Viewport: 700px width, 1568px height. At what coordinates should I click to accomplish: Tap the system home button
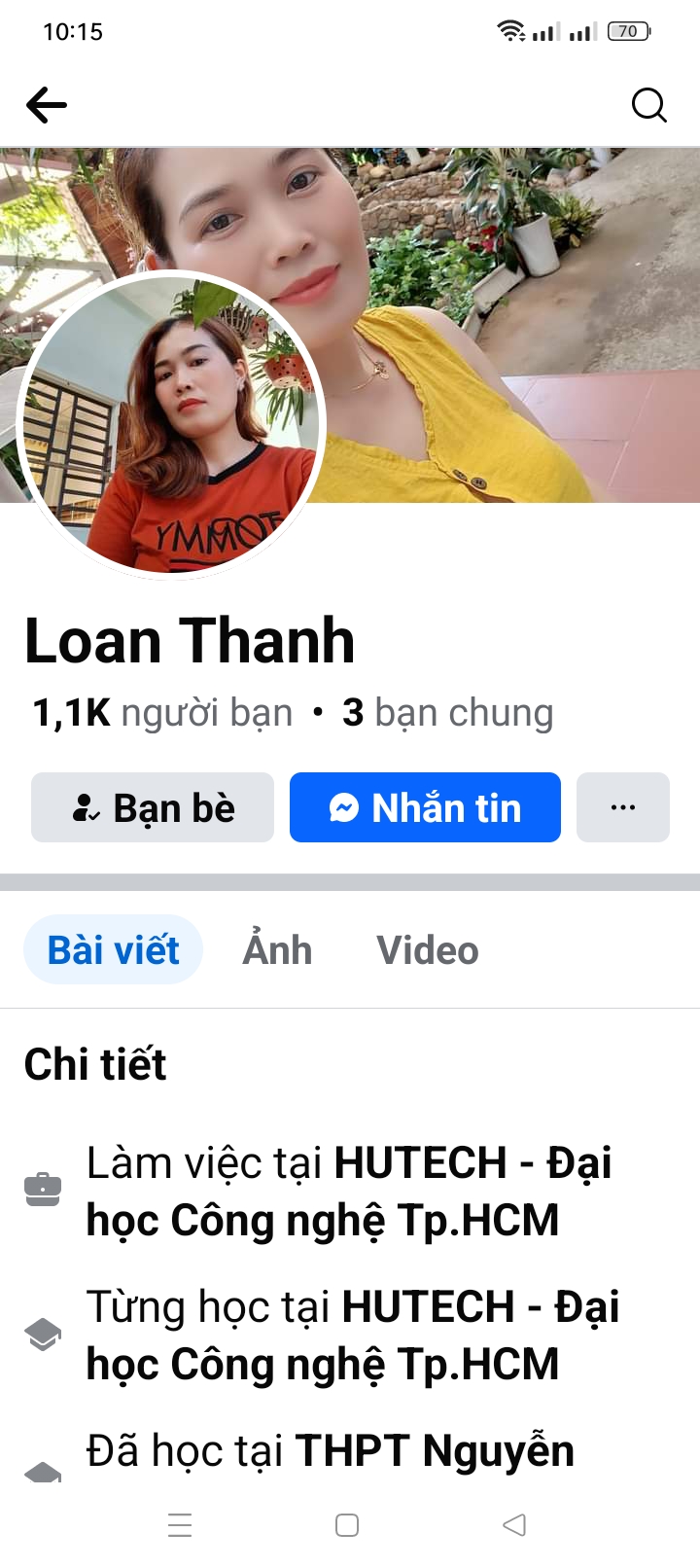coord(347,1524)
